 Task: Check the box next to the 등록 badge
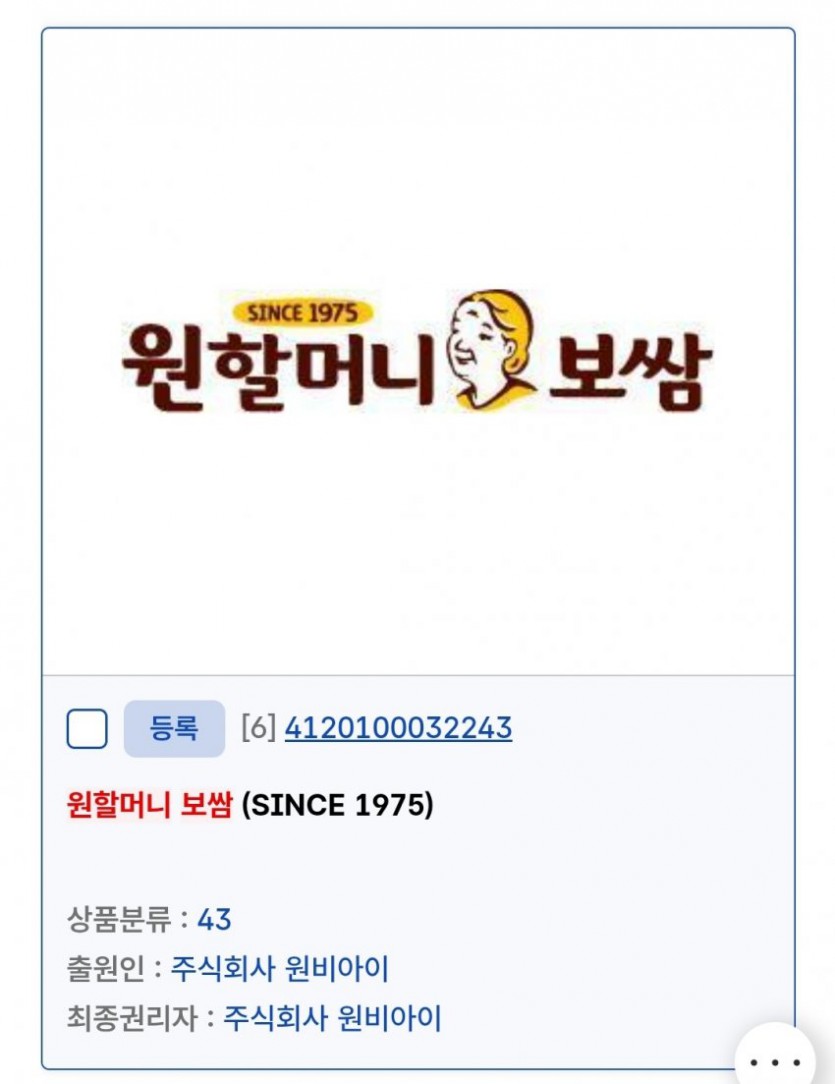[87, 729]
